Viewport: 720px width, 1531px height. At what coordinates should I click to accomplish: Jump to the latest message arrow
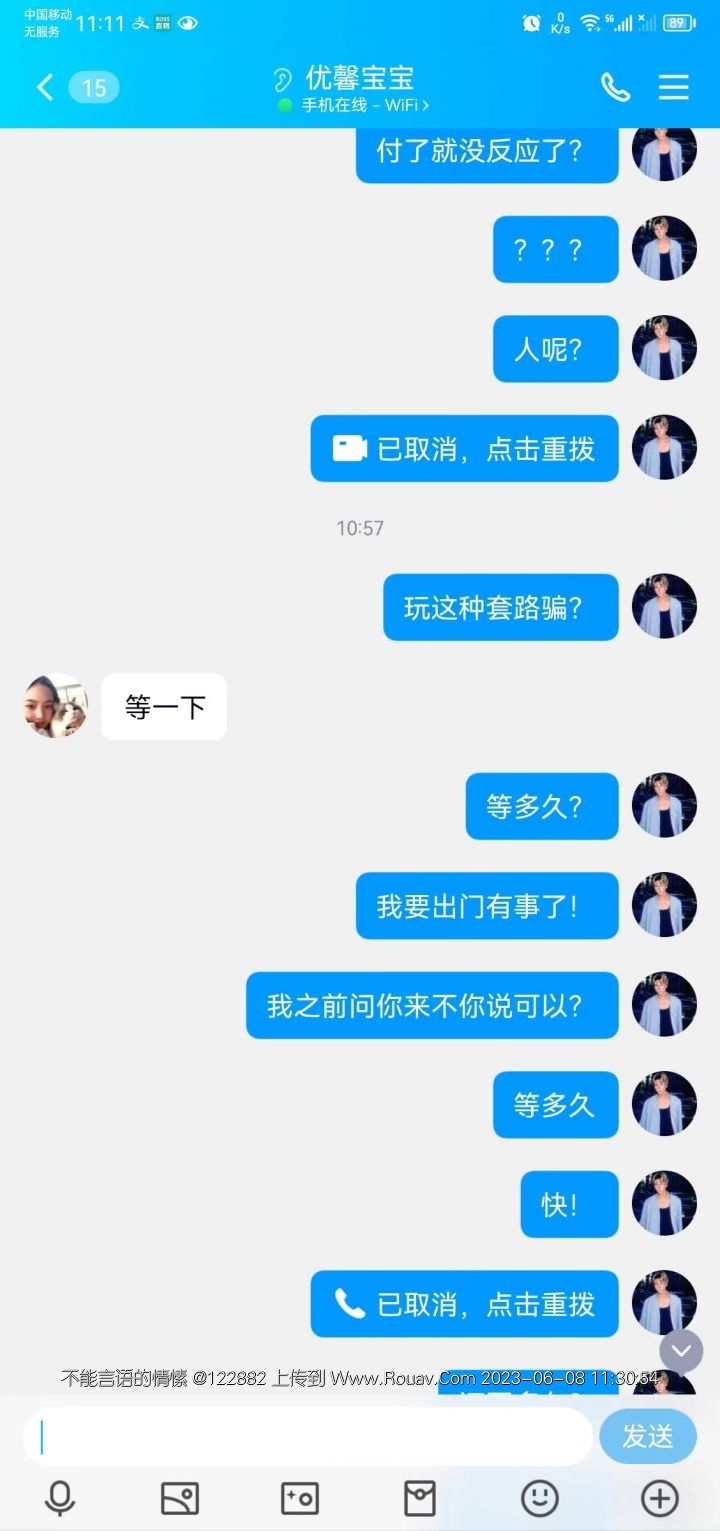681,1351
